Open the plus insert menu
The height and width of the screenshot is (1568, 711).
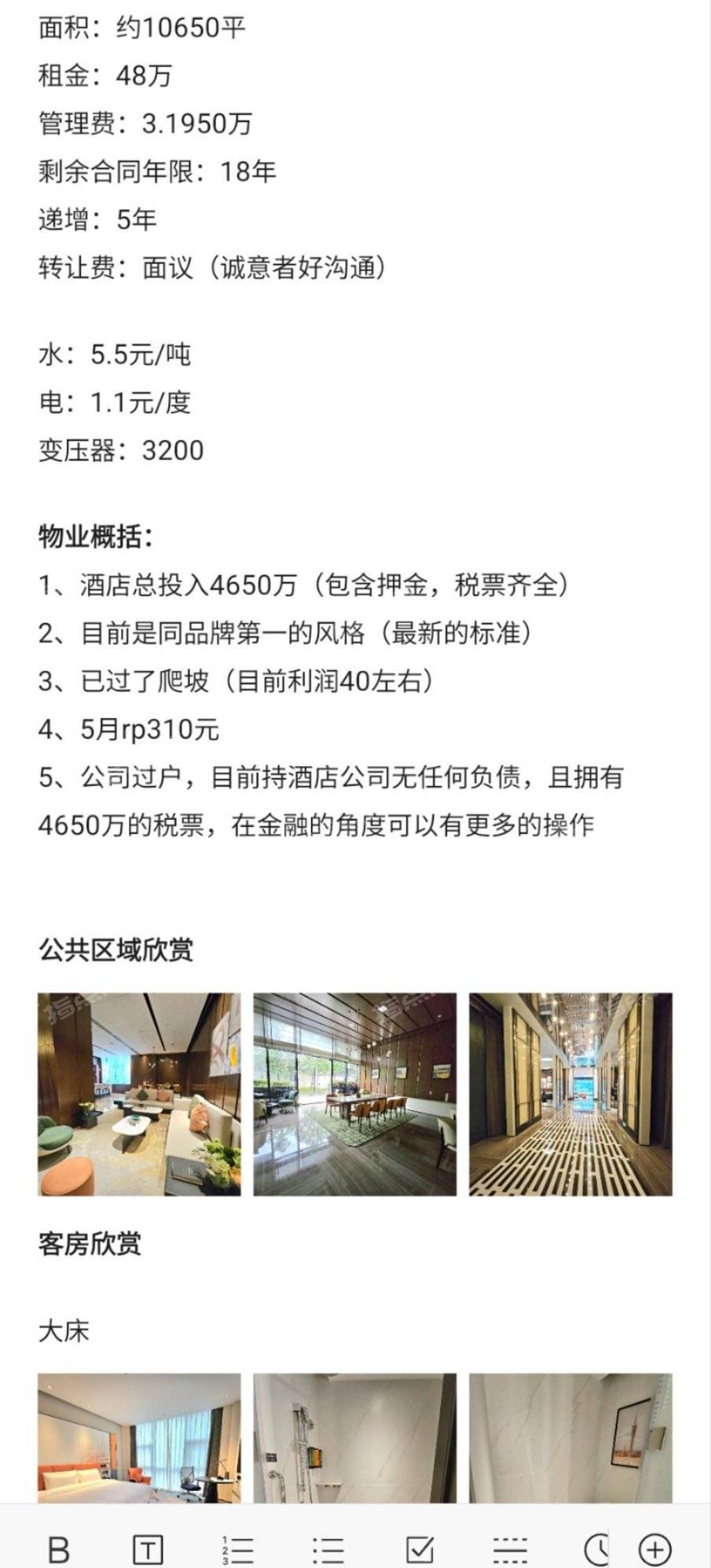pos(655,1549)
